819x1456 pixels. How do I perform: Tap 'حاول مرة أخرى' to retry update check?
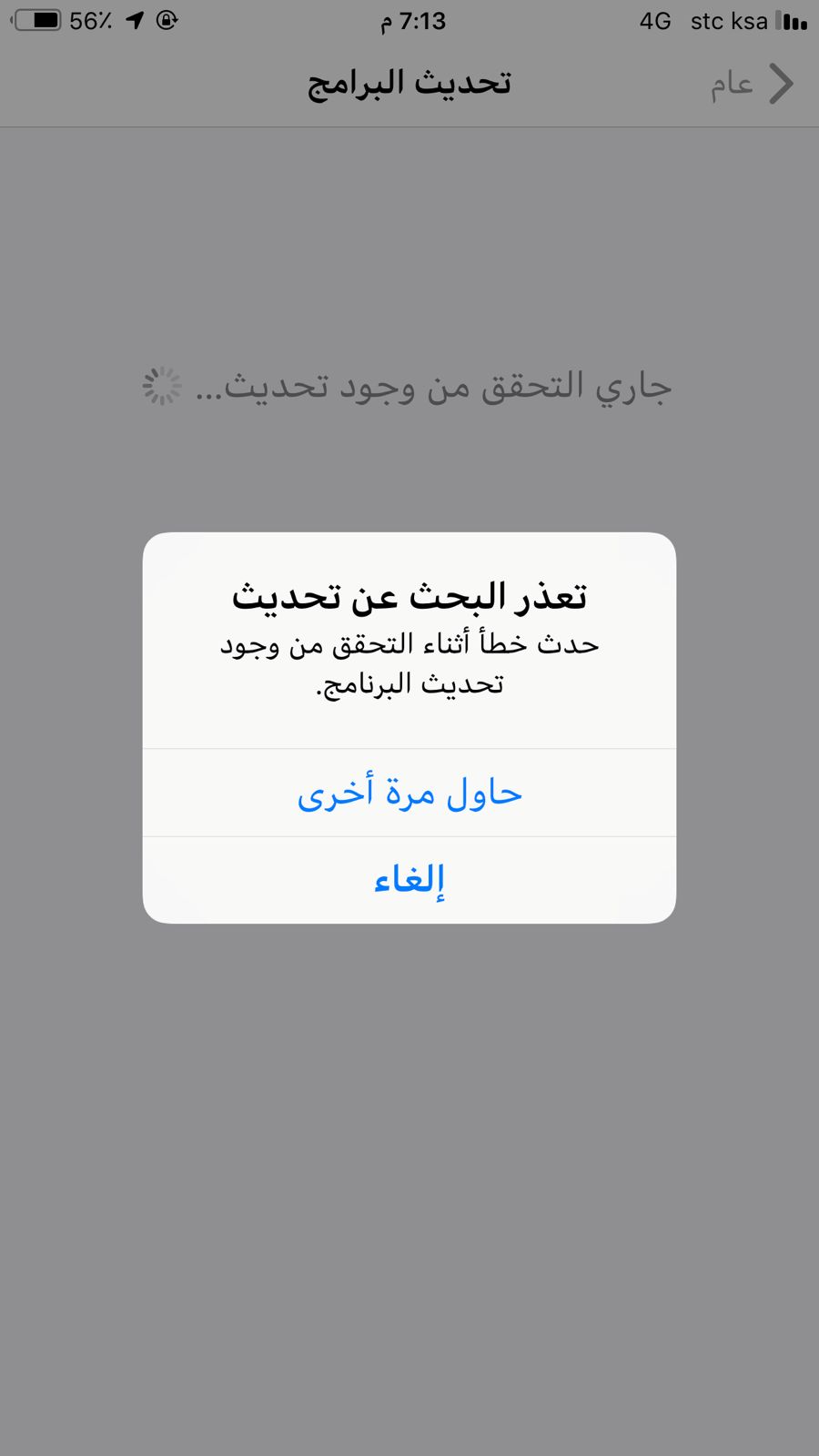[x=409, y=794]
